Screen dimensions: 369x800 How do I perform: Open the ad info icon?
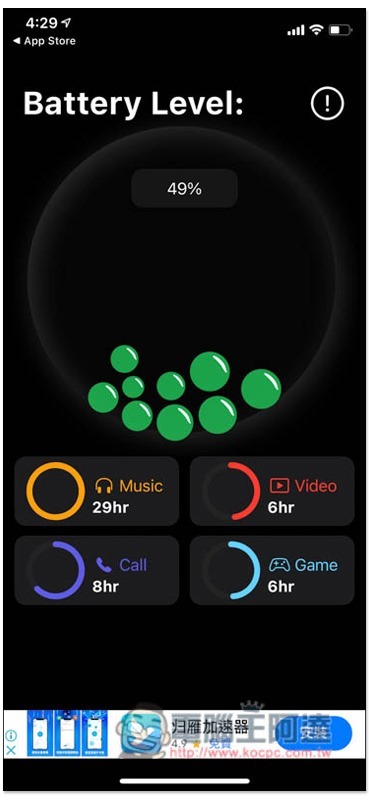tap(11, 735)
